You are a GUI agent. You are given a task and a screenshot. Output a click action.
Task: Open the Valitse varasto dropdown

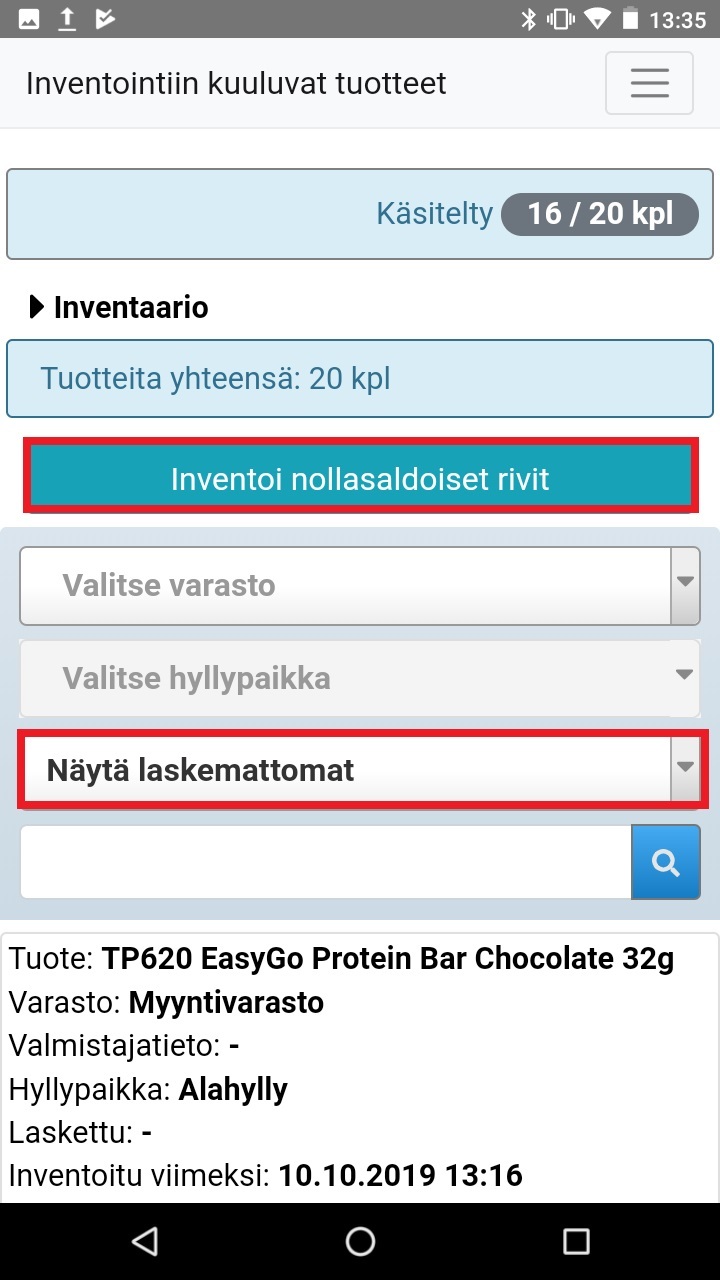point(360,585)
